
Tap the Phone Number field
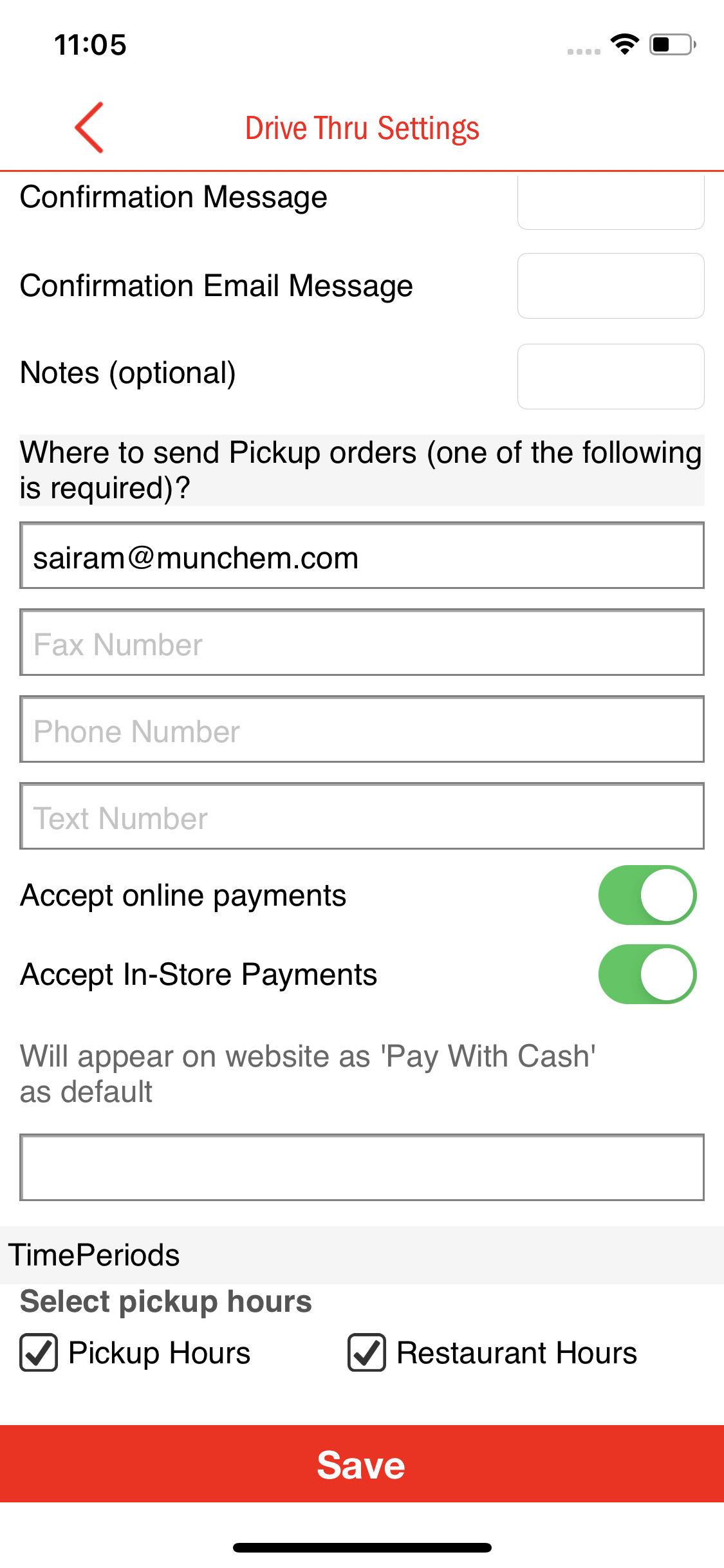tap(362, 730)
